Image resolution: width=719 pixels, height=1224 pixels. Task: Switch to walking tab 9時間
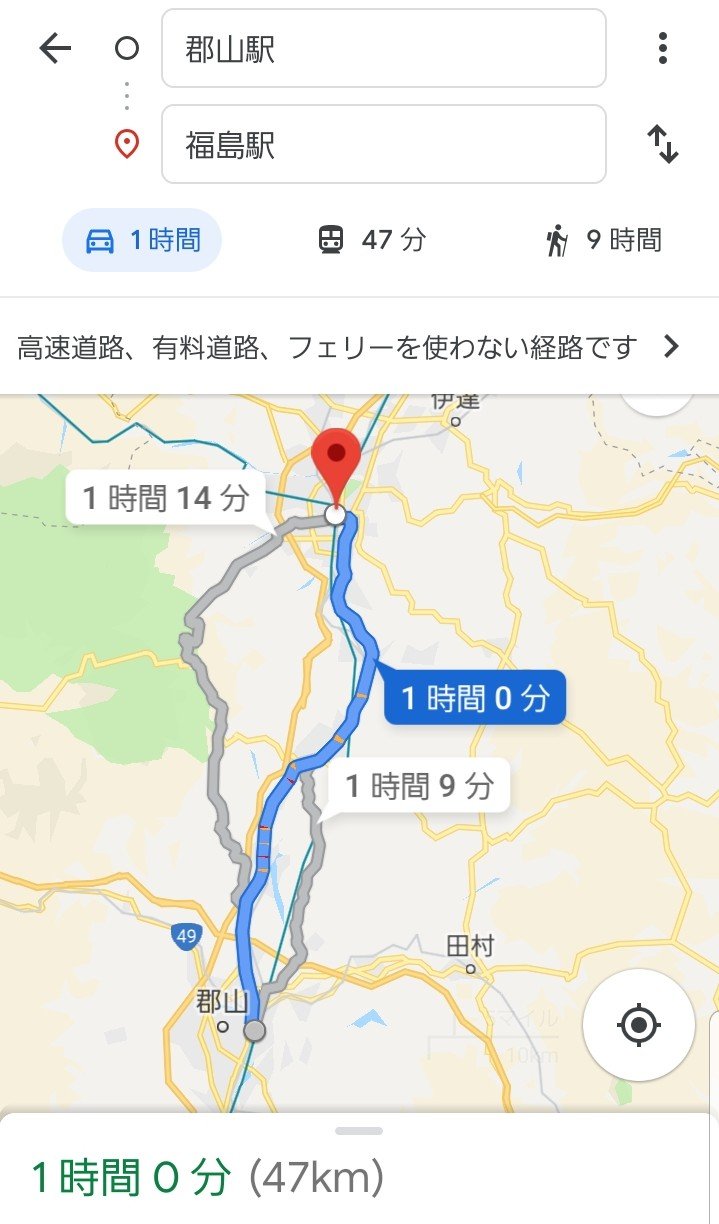(604, 240)
